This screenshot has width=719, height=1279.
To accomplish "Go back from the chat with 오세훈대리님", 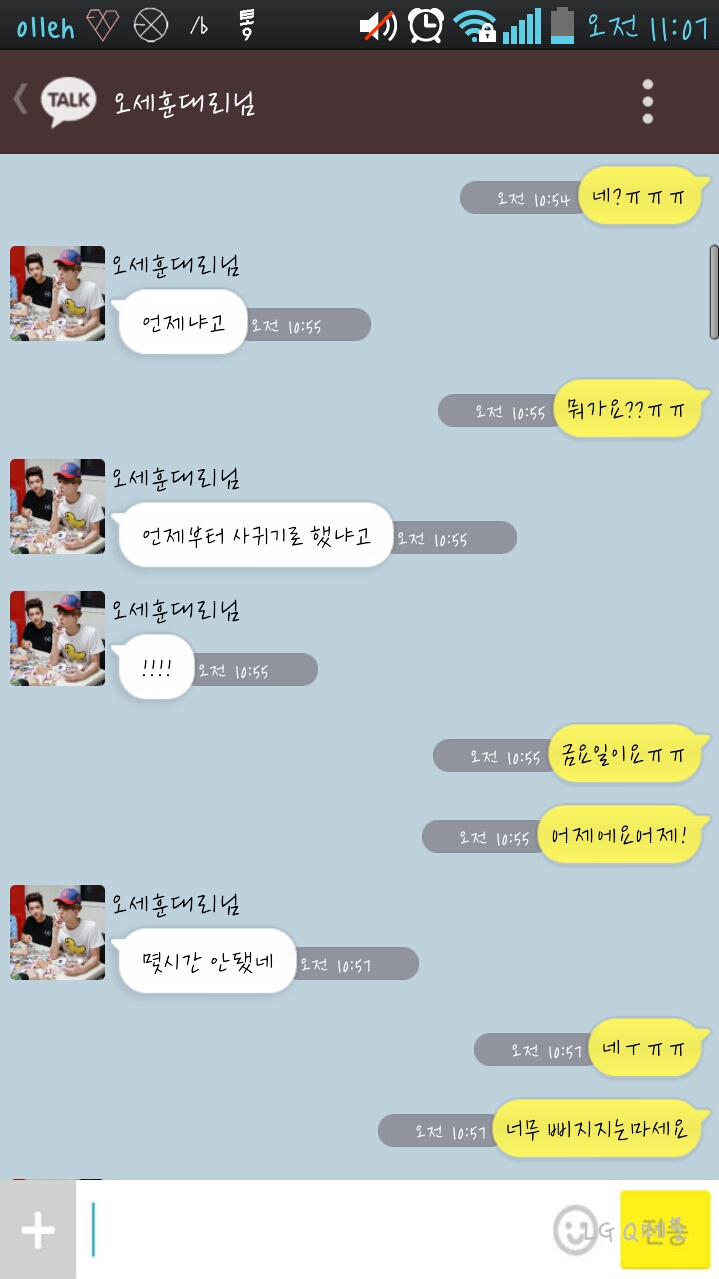I will pyautogui.click(x=22, y=101).
